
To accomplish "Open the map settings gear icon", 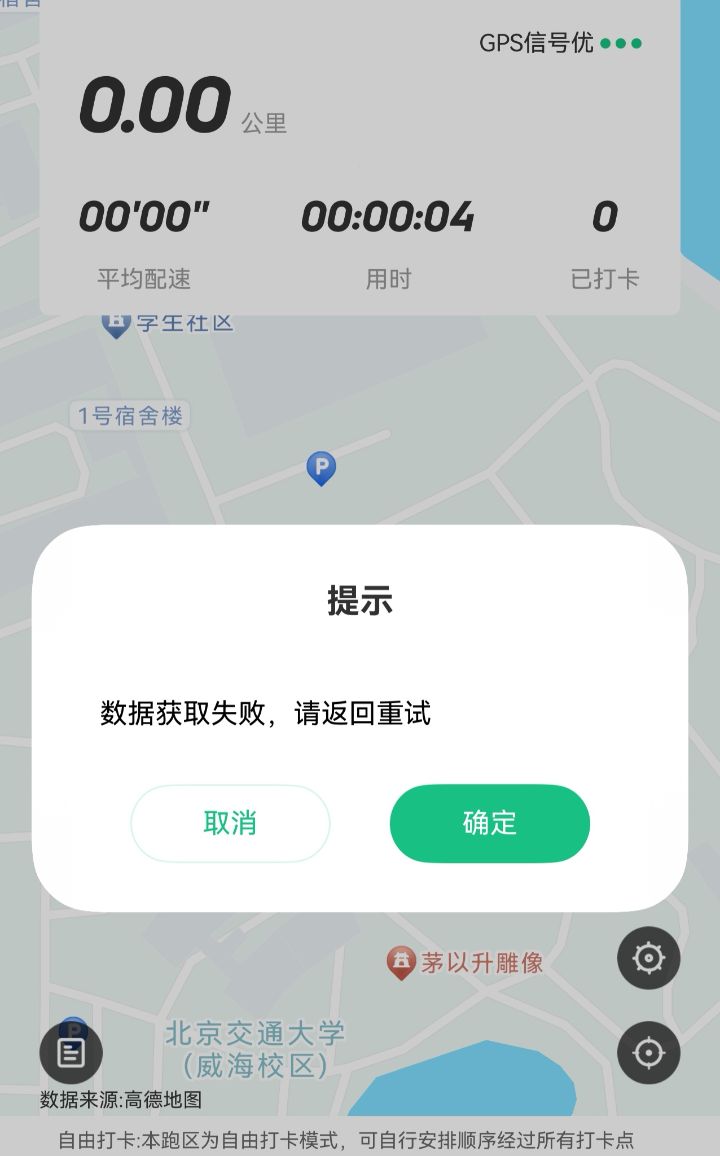I will [x=649, y=958].
